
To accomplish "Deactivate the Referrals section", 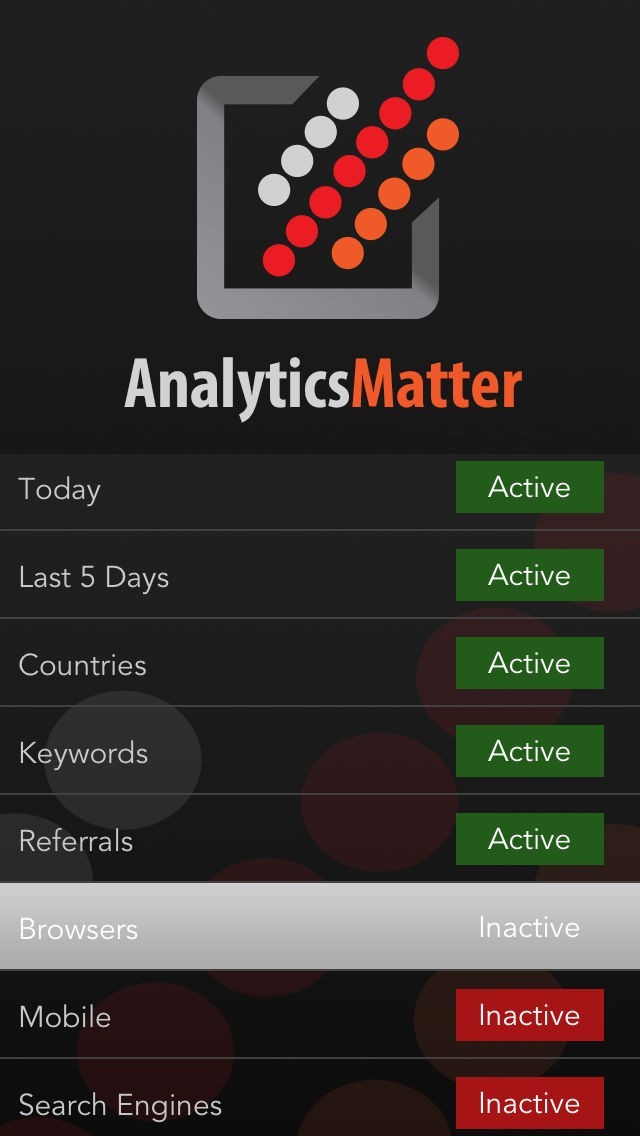I will [x=529, y=839].
